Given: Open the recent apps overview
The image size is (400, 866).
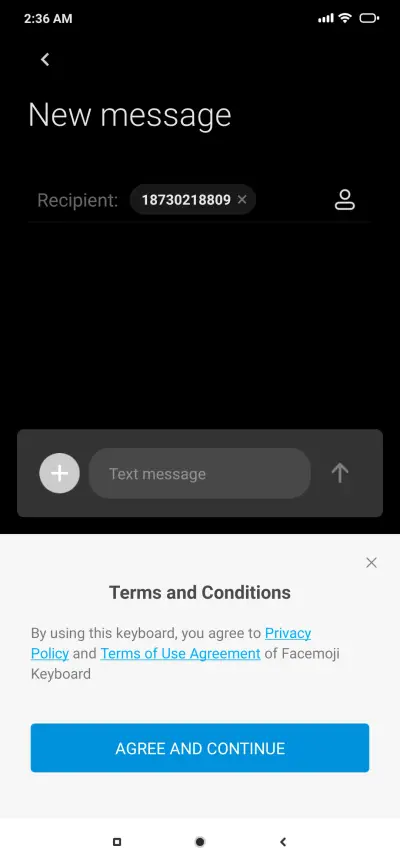Looking at the screenshot, I should click(117, 842).
